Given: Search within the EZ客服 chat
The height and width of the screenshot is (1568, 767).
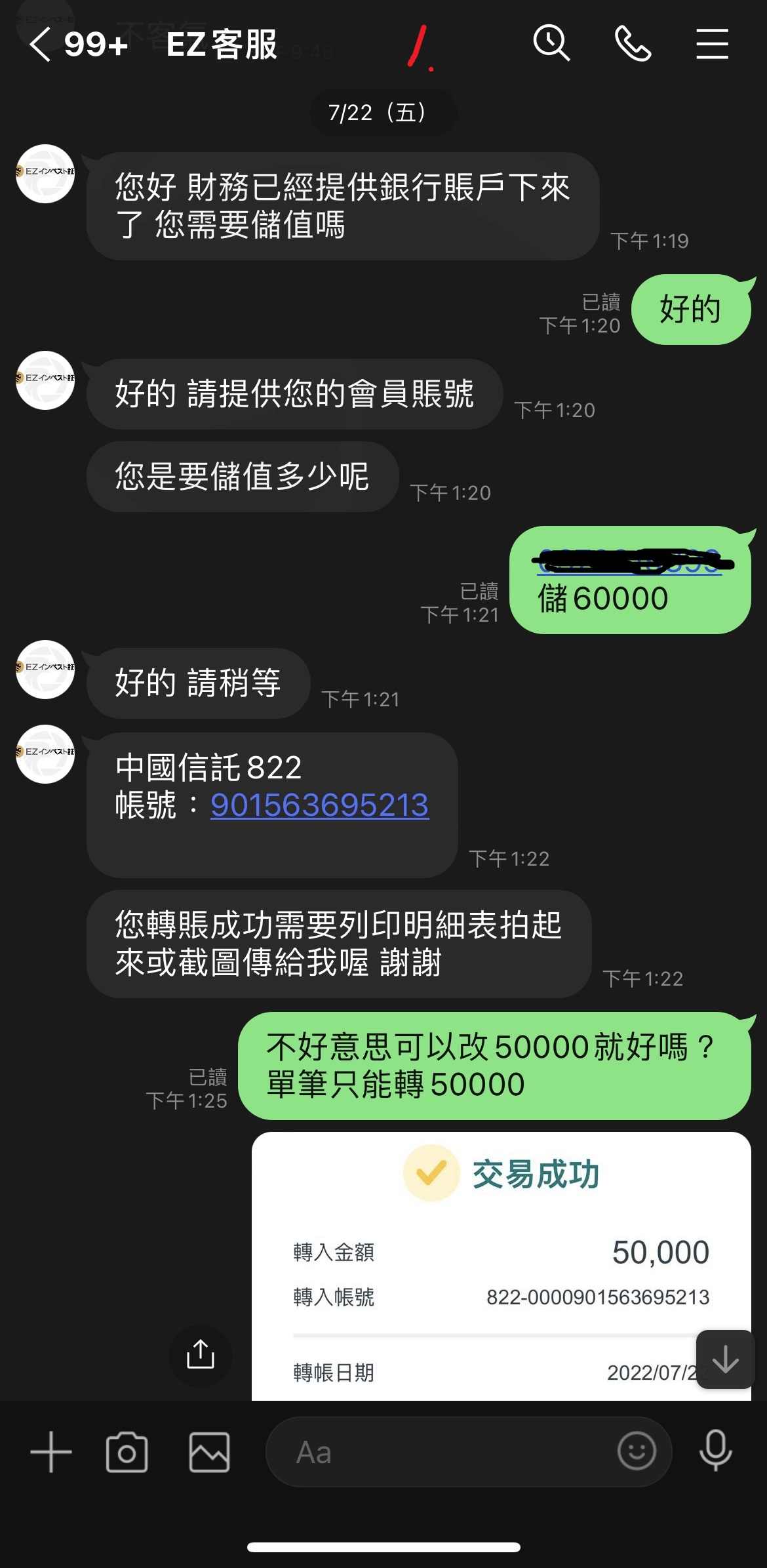Looking at the screenshot, I should click(551, 44).
